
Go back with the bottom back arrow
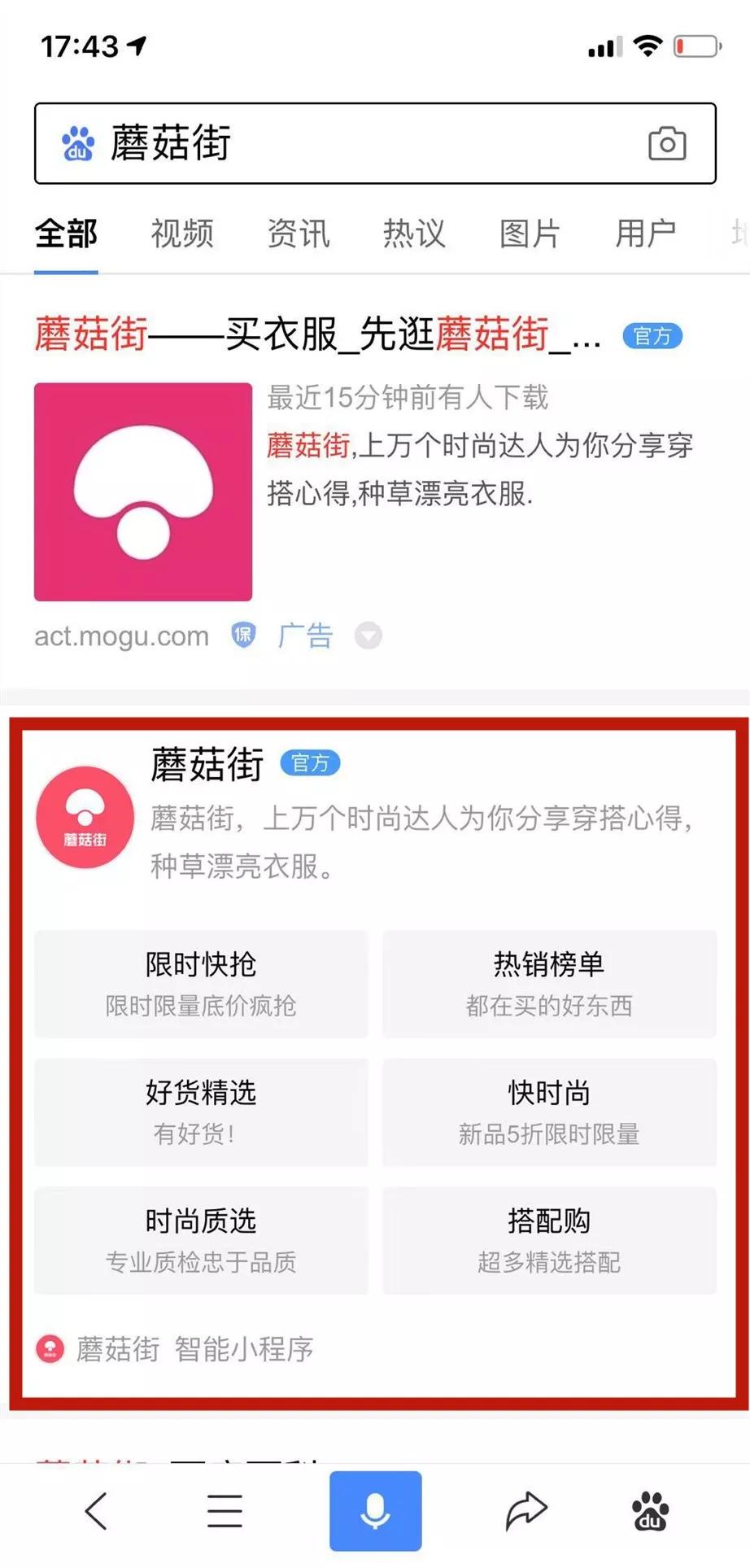96,1511
